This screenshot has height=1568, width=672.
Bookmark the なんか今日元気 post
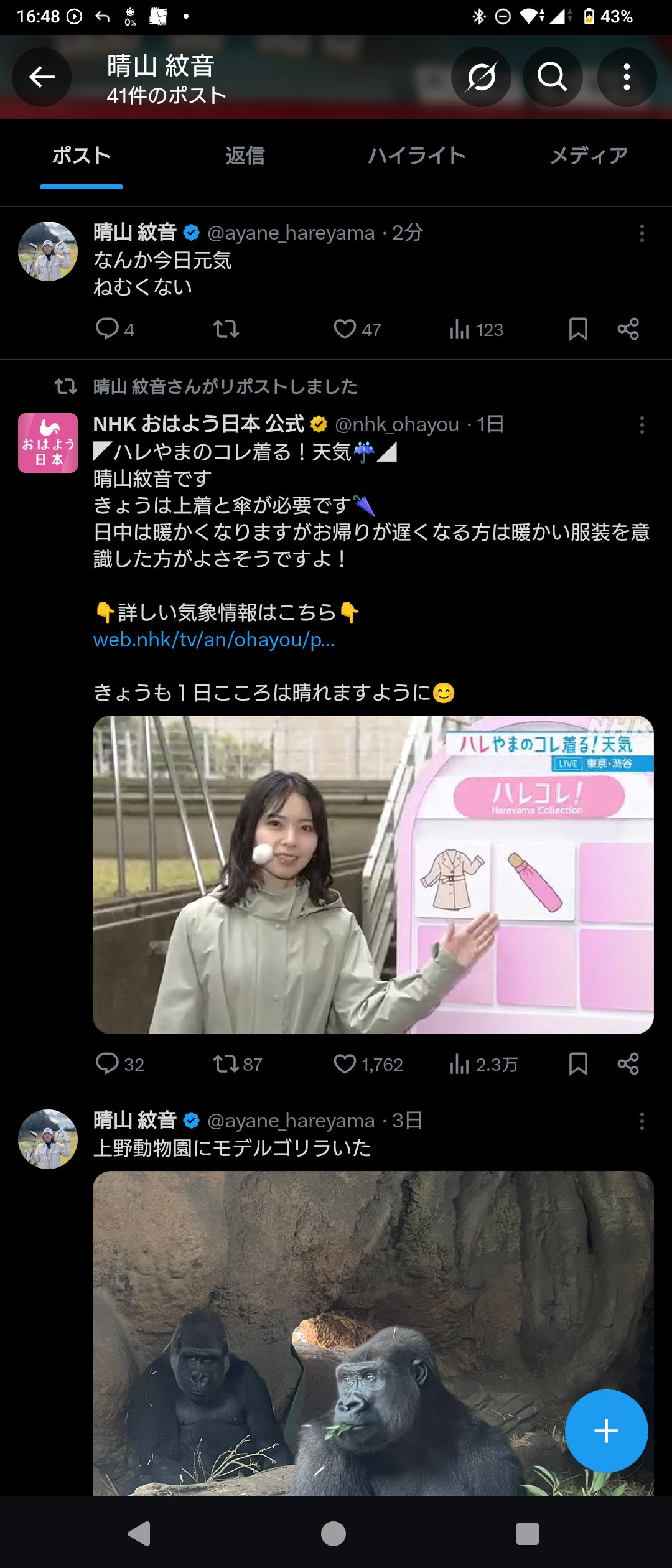click(578, 329)
